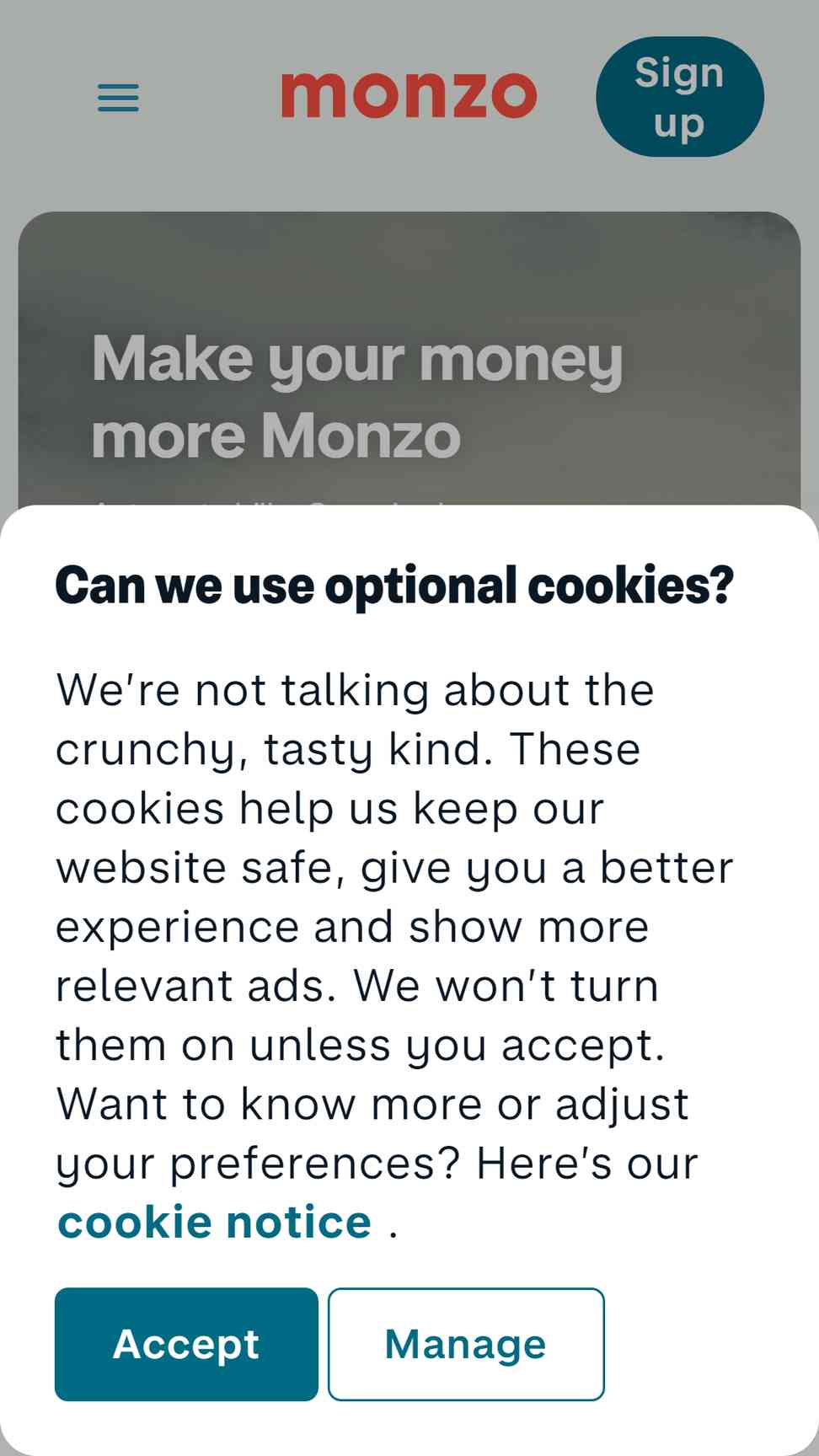
Task: Open the cookie notice link
Action: [x=214, y=1223]
